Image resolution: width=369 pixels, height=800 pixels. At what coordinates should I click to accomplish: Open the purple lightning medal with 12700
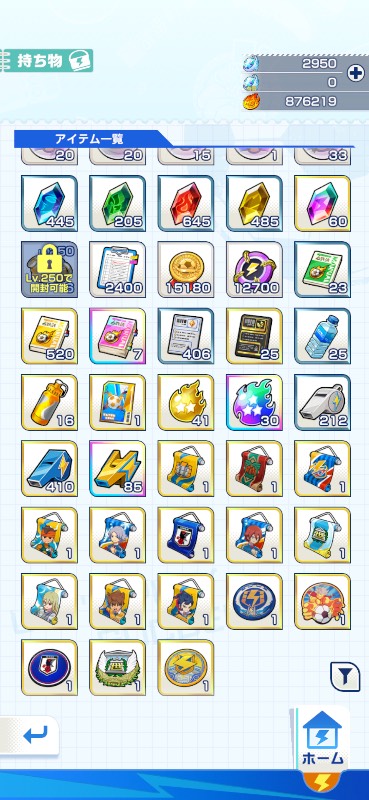click(254, 269)
